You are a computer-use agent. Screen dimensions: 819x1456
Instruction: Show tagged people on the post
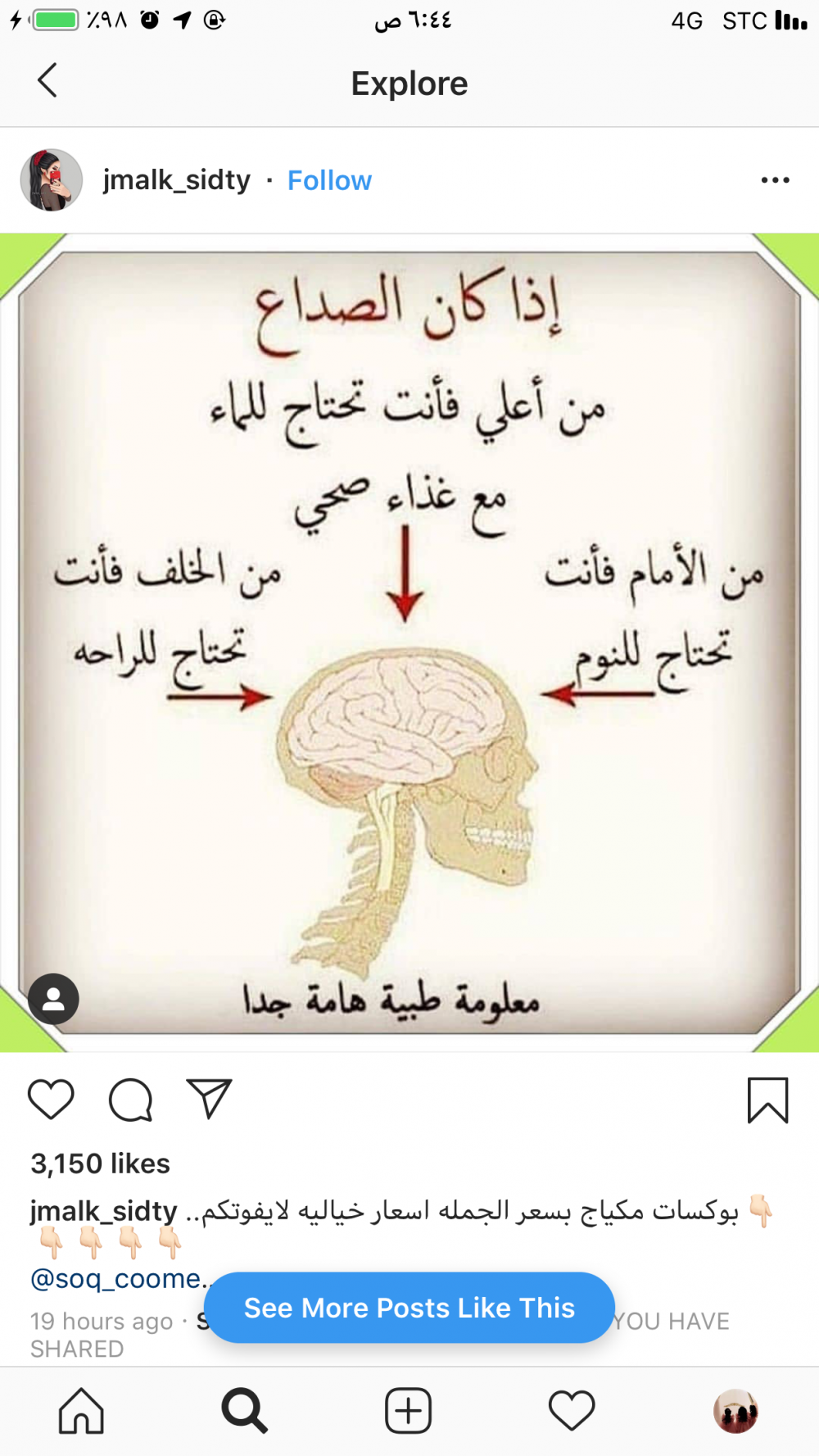coord(53,999)
